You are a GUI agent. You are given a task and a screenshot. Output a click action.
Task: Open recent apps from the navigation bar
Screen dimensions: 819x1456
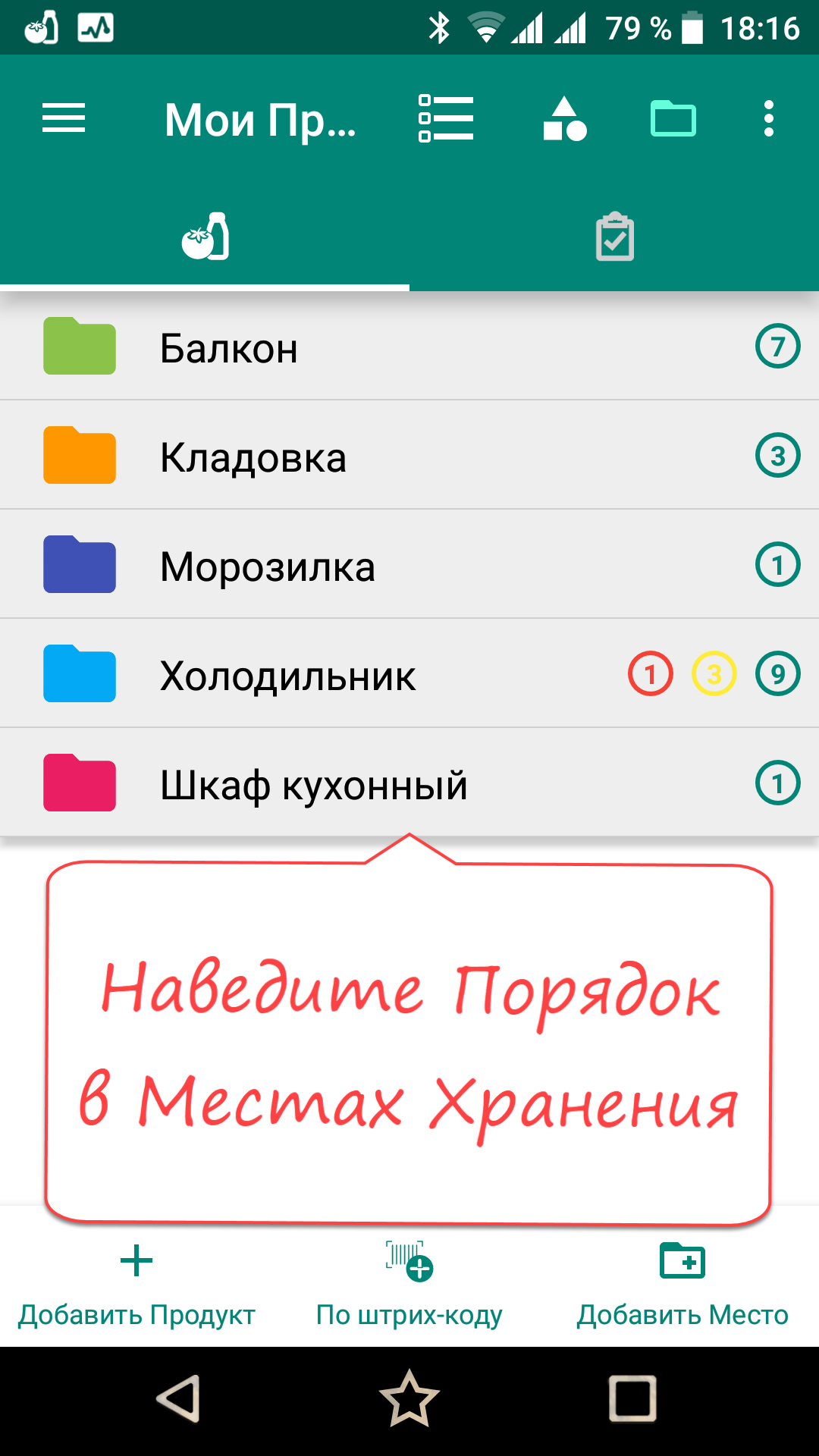point(632,1398)
